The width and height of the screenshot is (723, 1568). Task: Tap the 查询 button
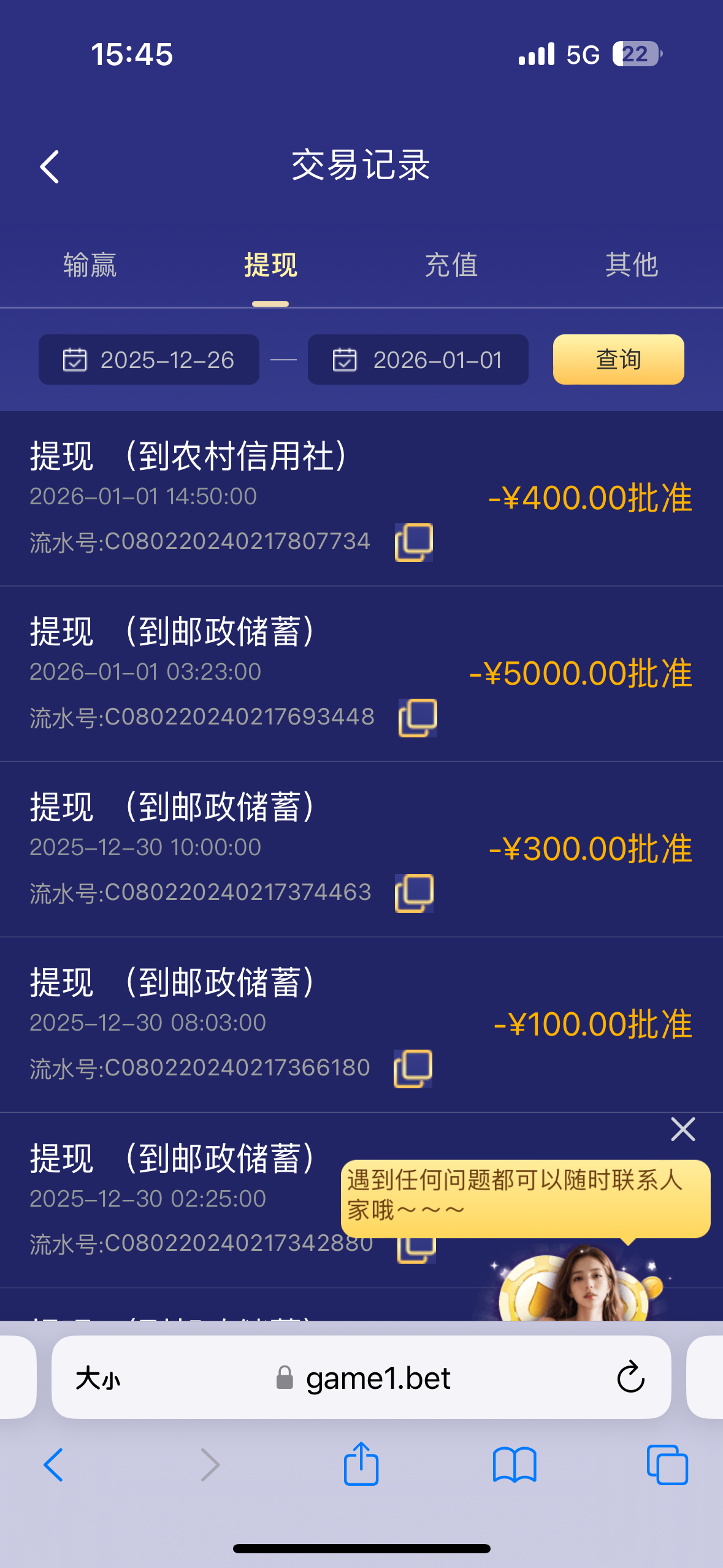pyautogui.click(x=618, y=361)
